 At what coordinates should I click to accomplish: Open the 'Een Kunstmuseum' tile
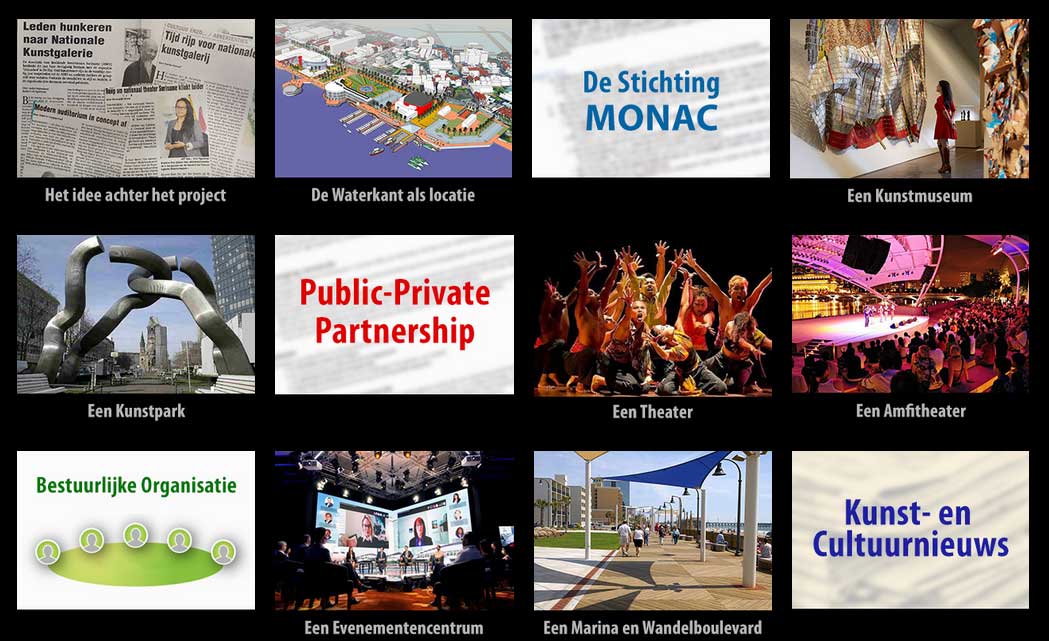coord(909,98)
